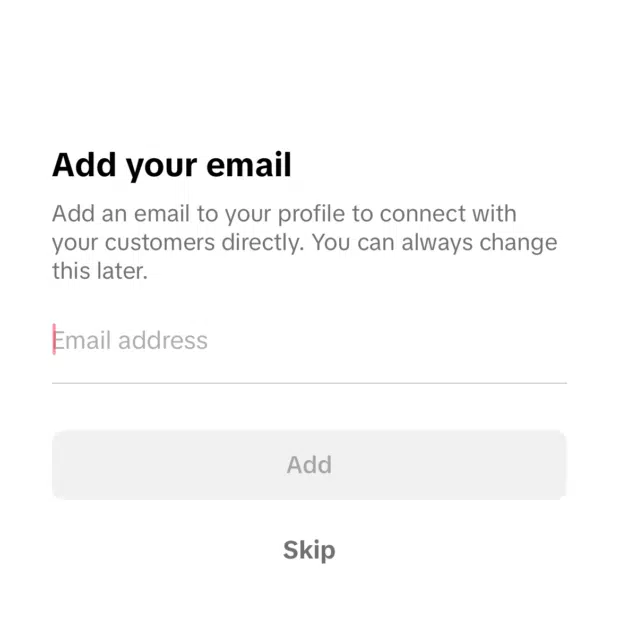The width and height of the screenshot is (620, 644).
Task: Tap the Email address field
Action: click(308, 341)
